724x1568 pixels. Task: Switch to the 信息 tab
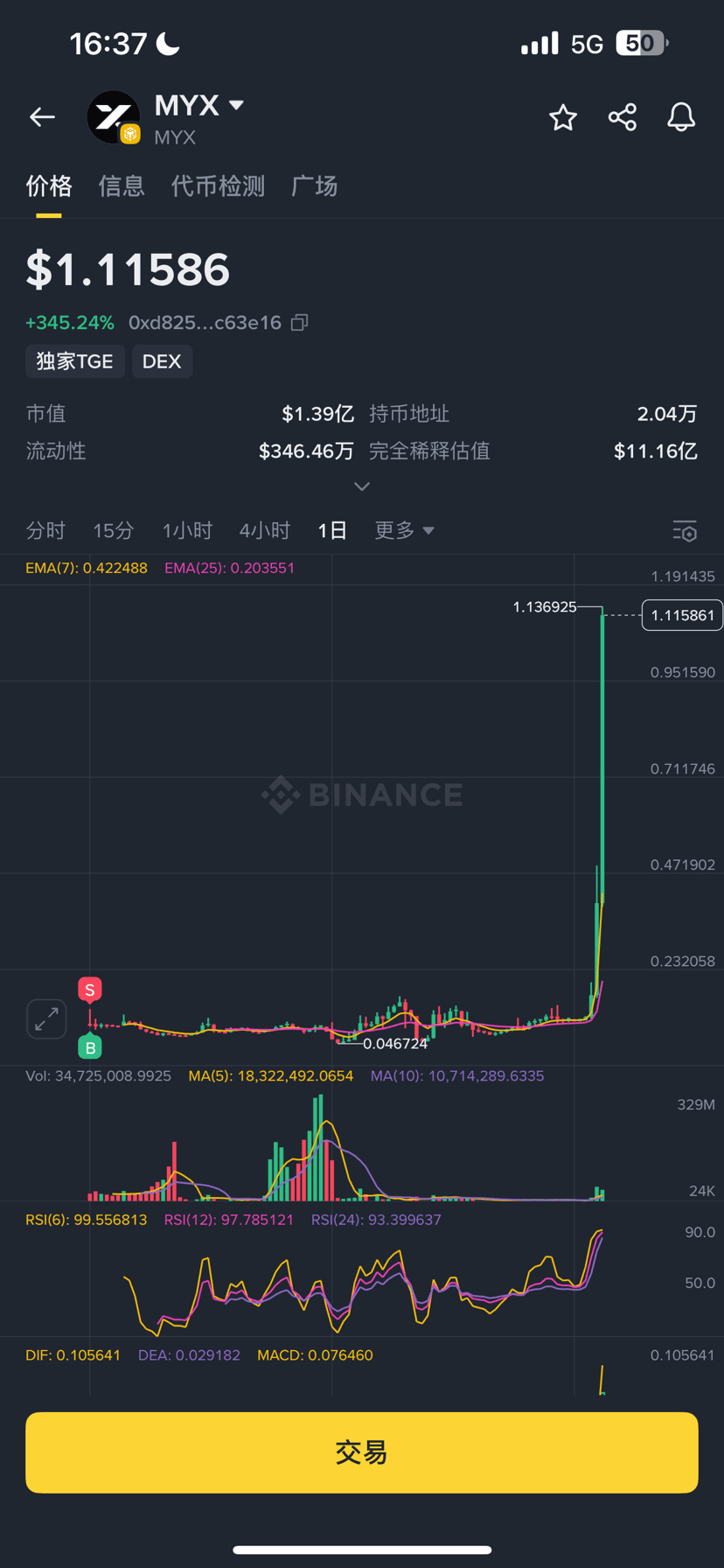tap(122, 185)
